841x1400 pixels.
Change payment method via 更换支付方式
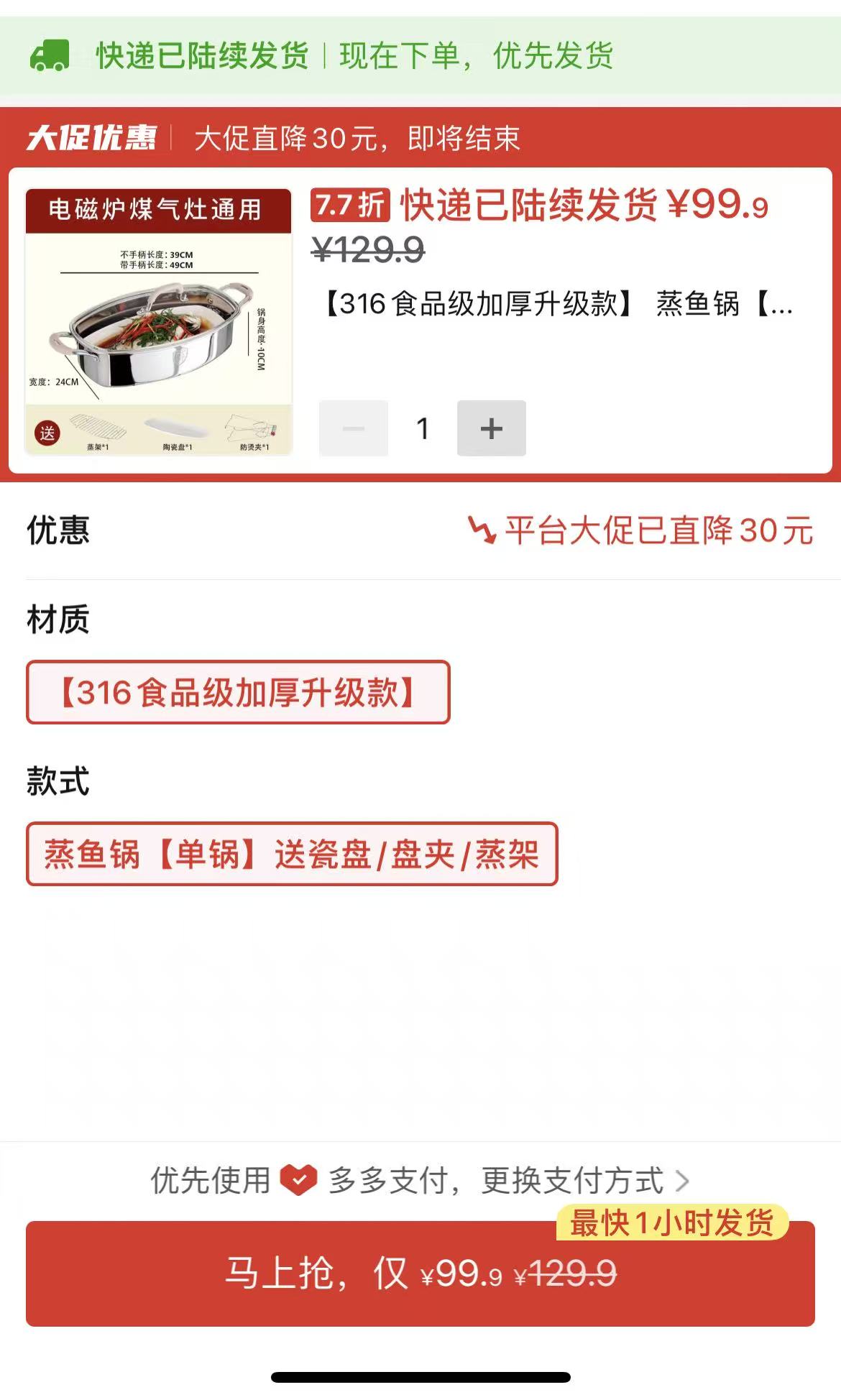pyautogui.click(x=584, y=1181)
